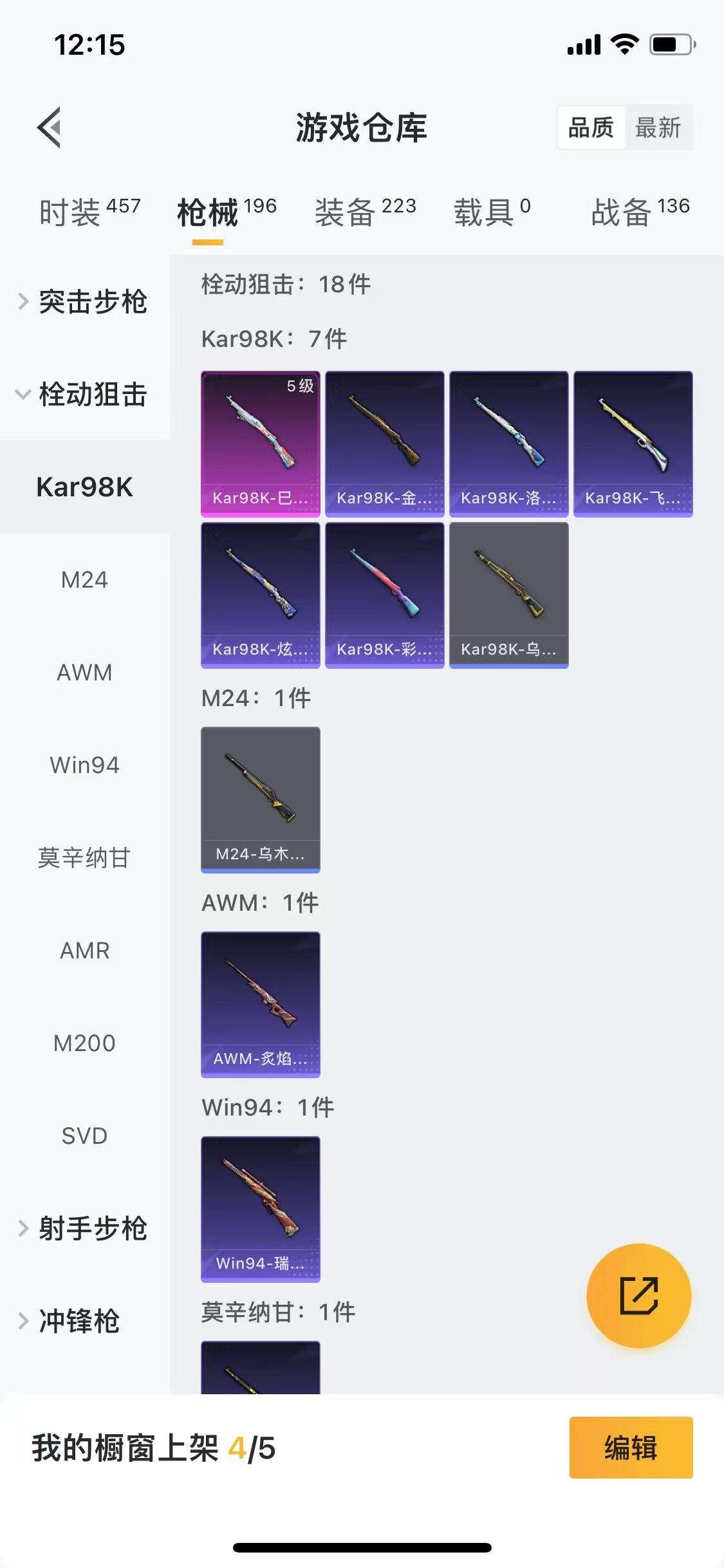Go back from the 游戏仓库 screen
724x1568 pixels.
50,127
